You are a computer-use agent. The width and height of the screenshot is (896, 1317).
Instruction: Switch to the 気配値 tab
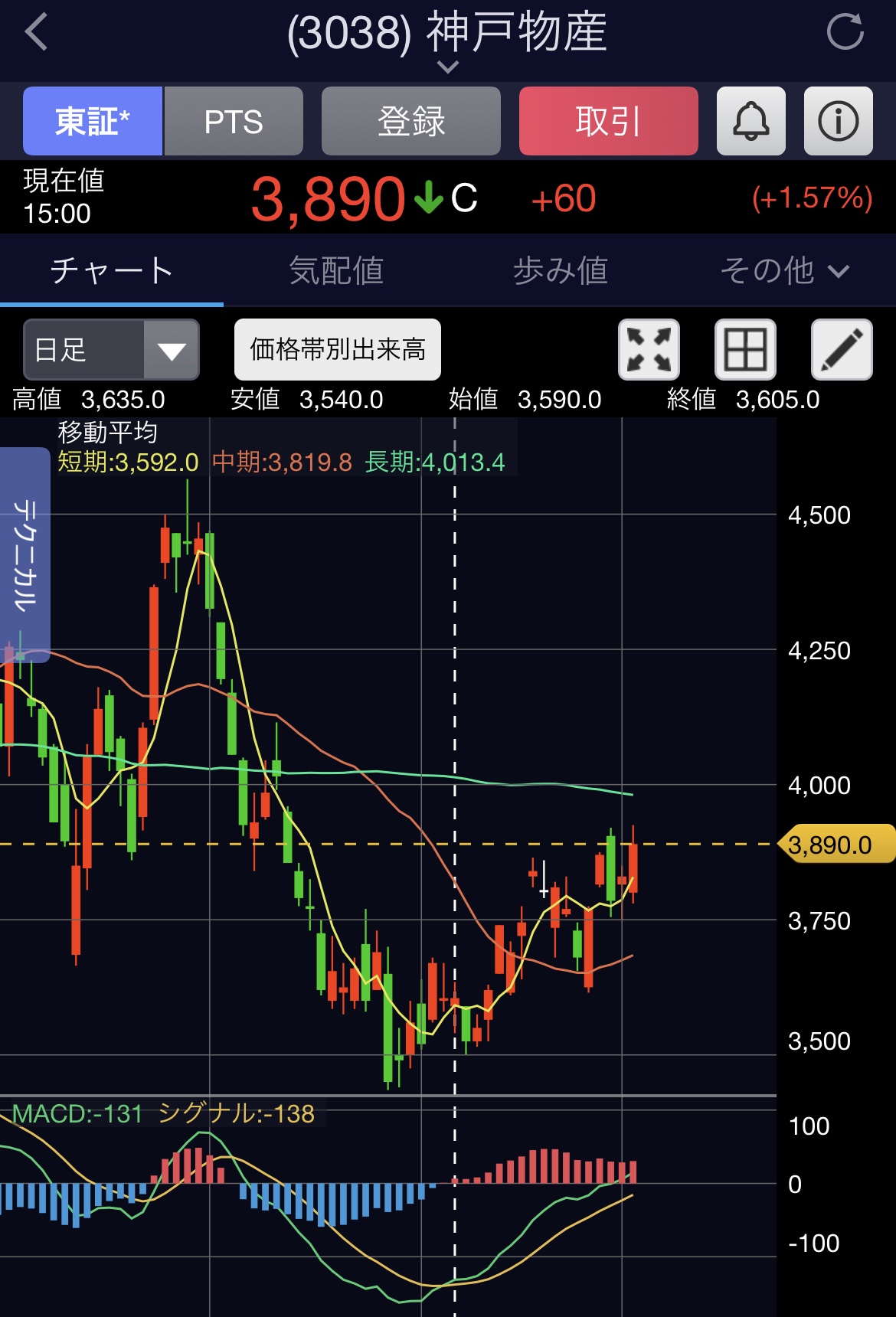coord(336,270)
